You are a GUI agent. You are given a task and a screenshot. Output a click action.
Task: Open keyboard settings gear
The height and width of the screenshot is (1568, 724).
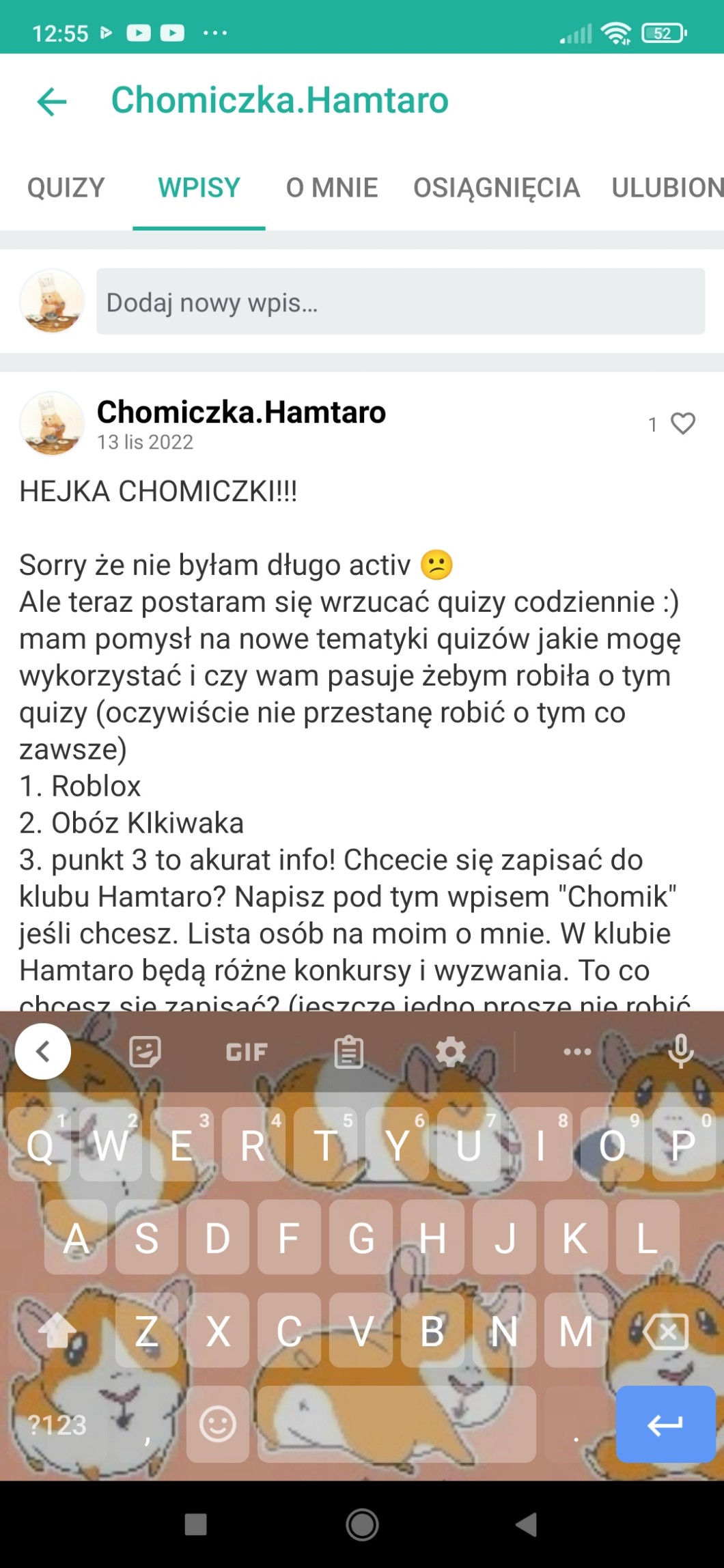click(450, 1052)
